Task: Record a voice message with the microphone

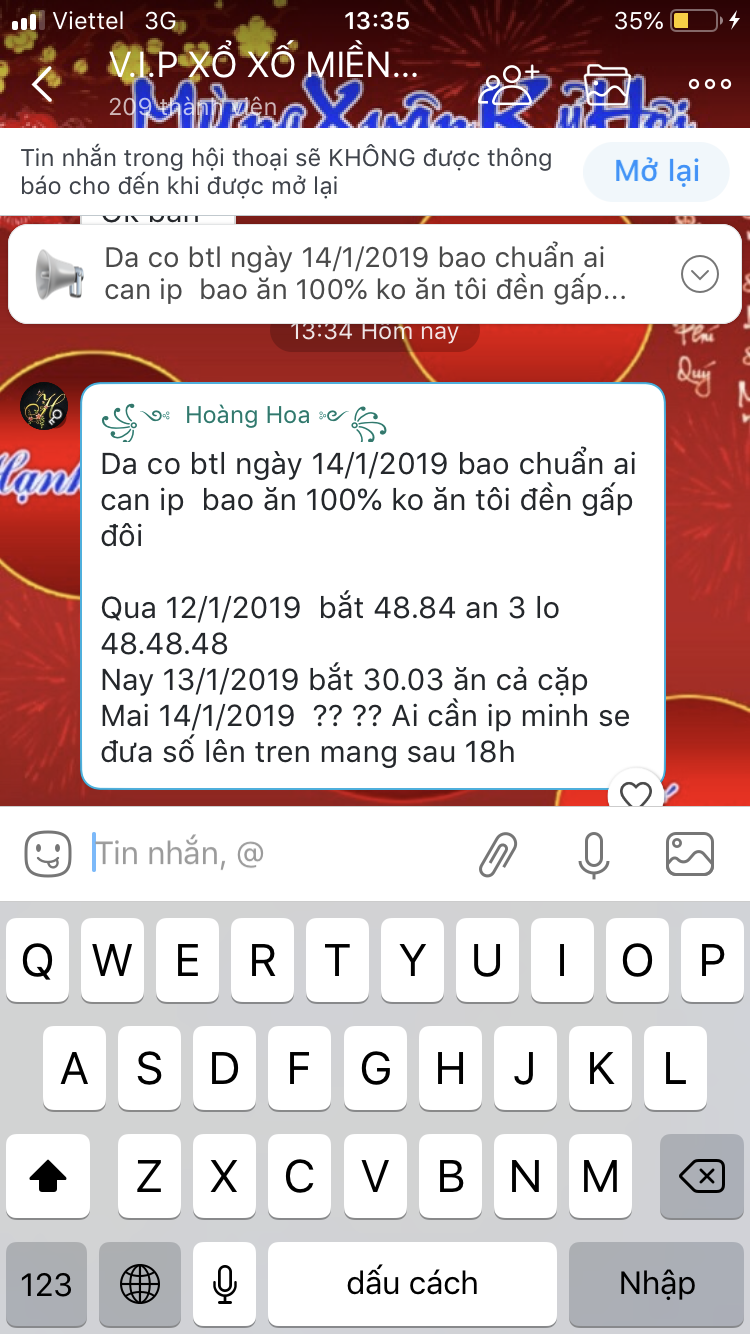Action: (593, 854)
